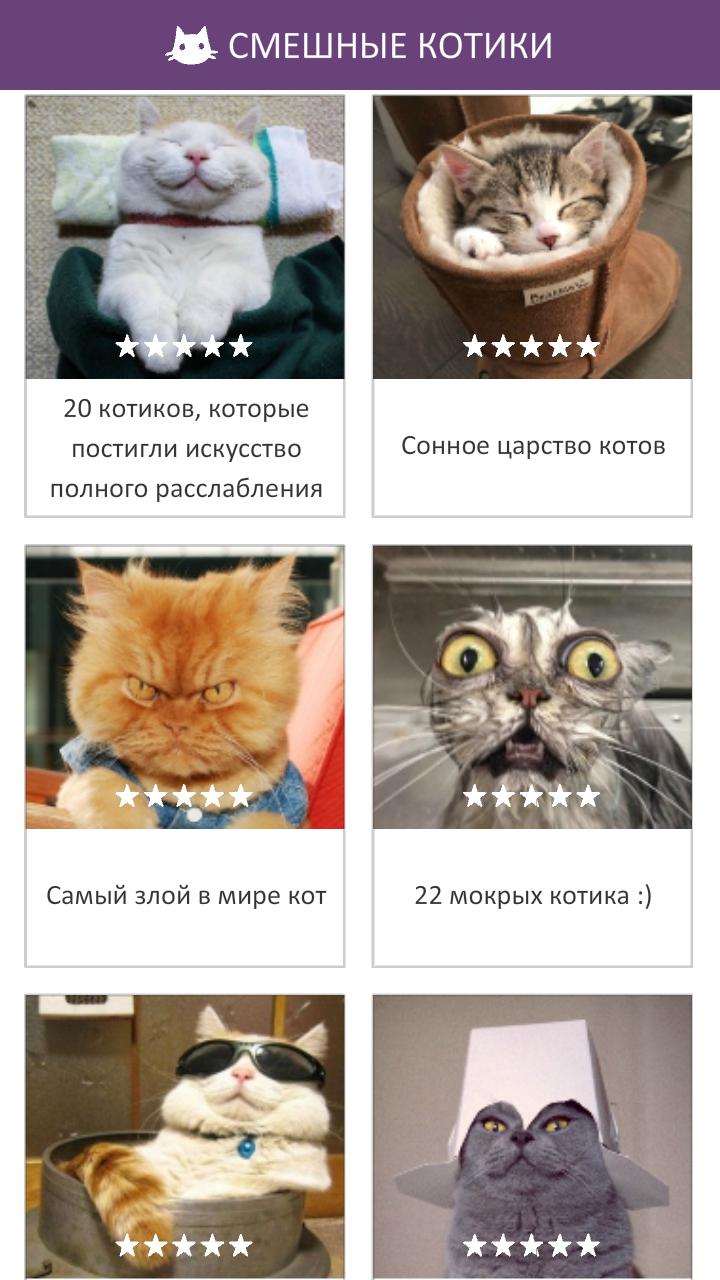Open the card with the cat in sunglasses
This screenshot has width=720, height=1280.
click(x=185, y=1135)
